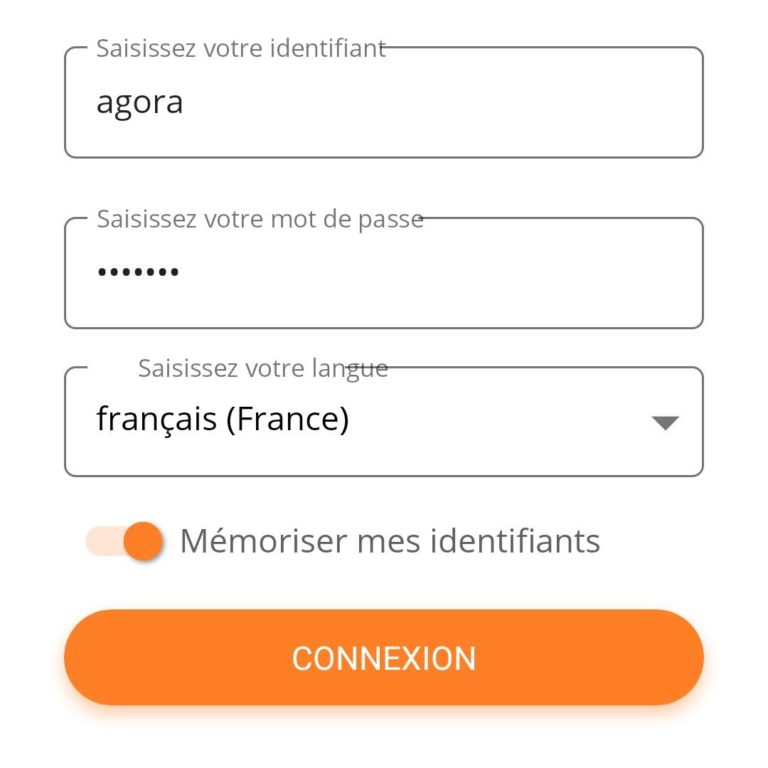The height and width of the screenshot is (768, 768).
Task: Tap the identifiant field containing agora
Action: 383,103
